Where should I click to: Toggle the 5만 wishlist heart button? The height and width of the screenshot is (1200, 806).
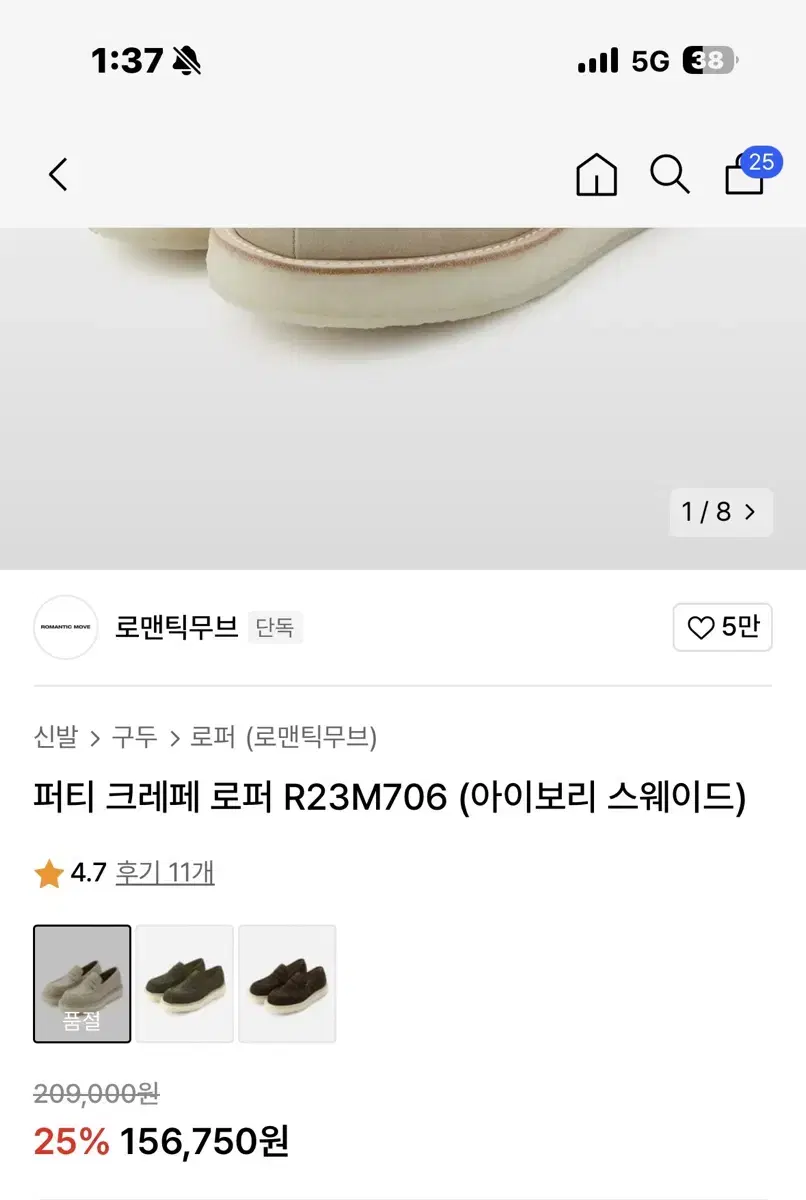[722, 627]
